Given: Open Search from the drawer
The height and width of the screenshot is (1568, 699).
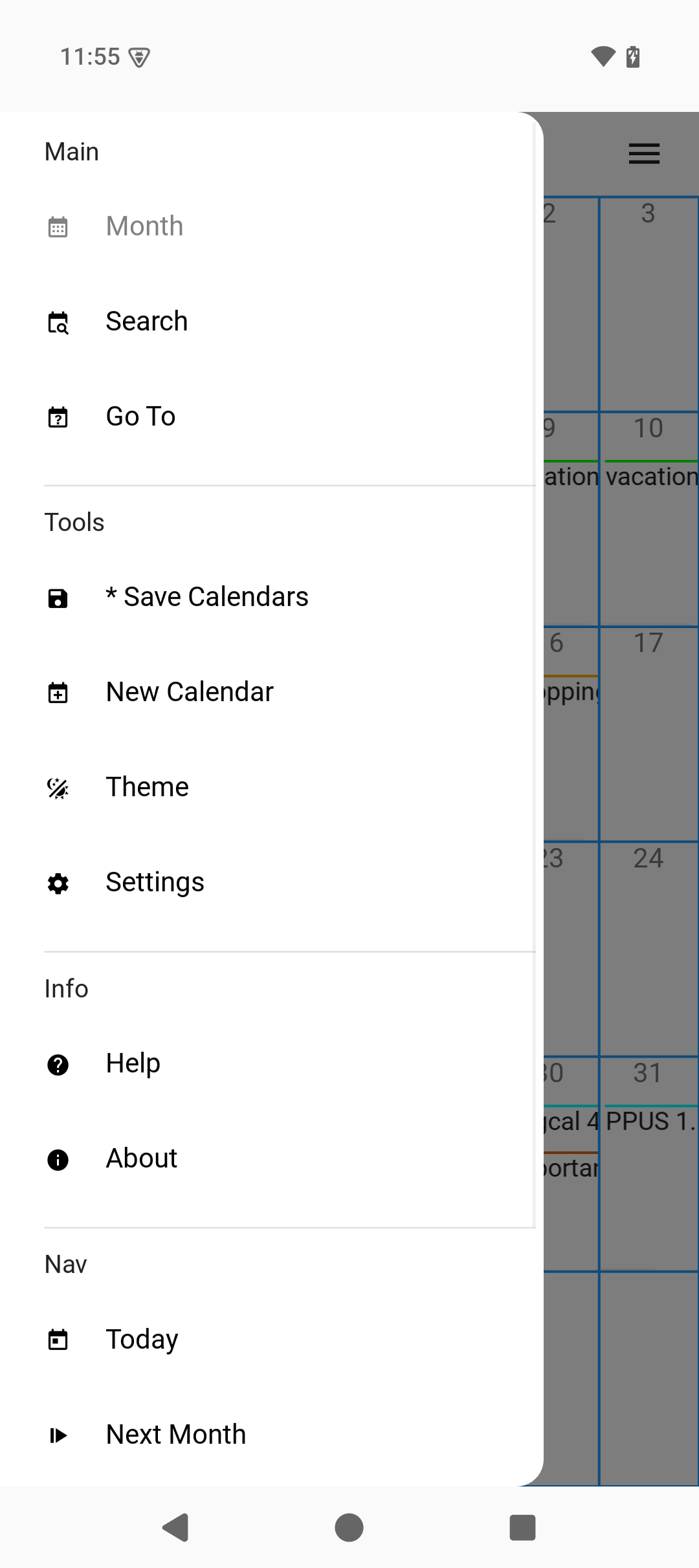Looking at the screenshot, I should click(x=146, y=321).
